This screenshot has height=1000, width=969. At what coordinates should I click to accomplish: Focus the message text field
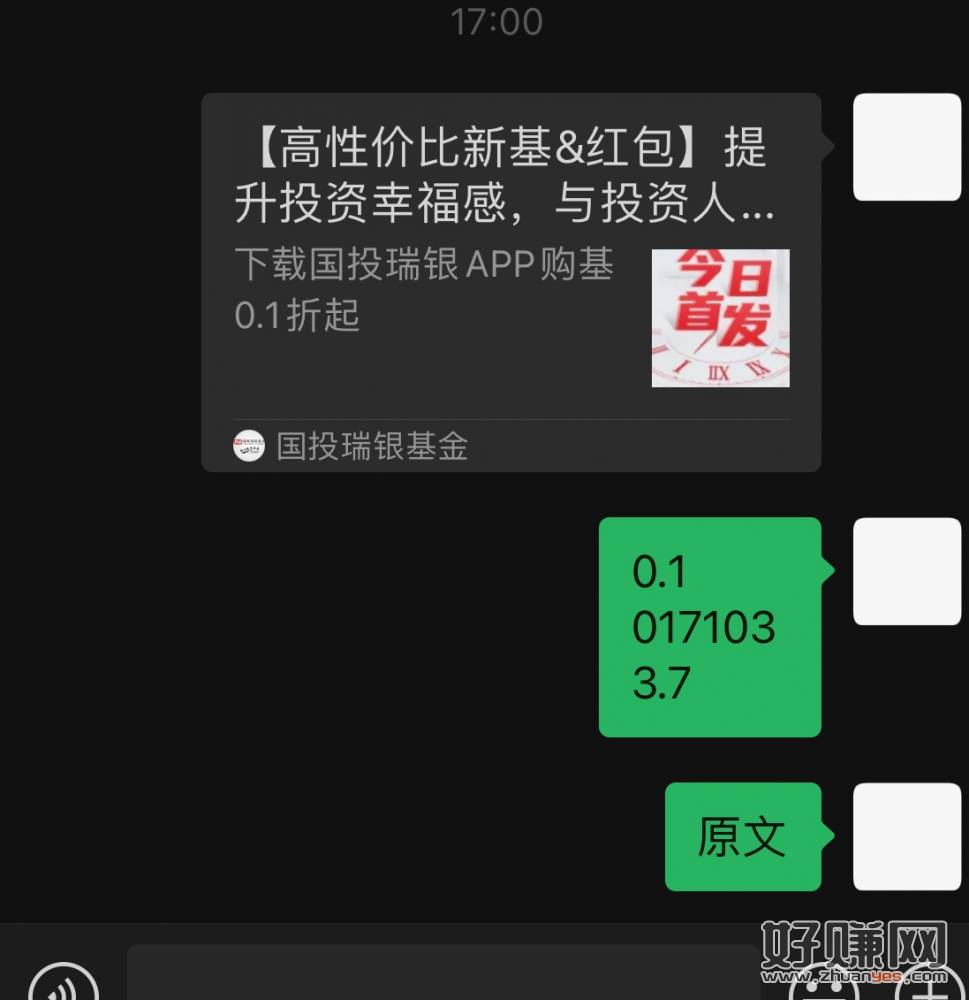click(442, 975)
